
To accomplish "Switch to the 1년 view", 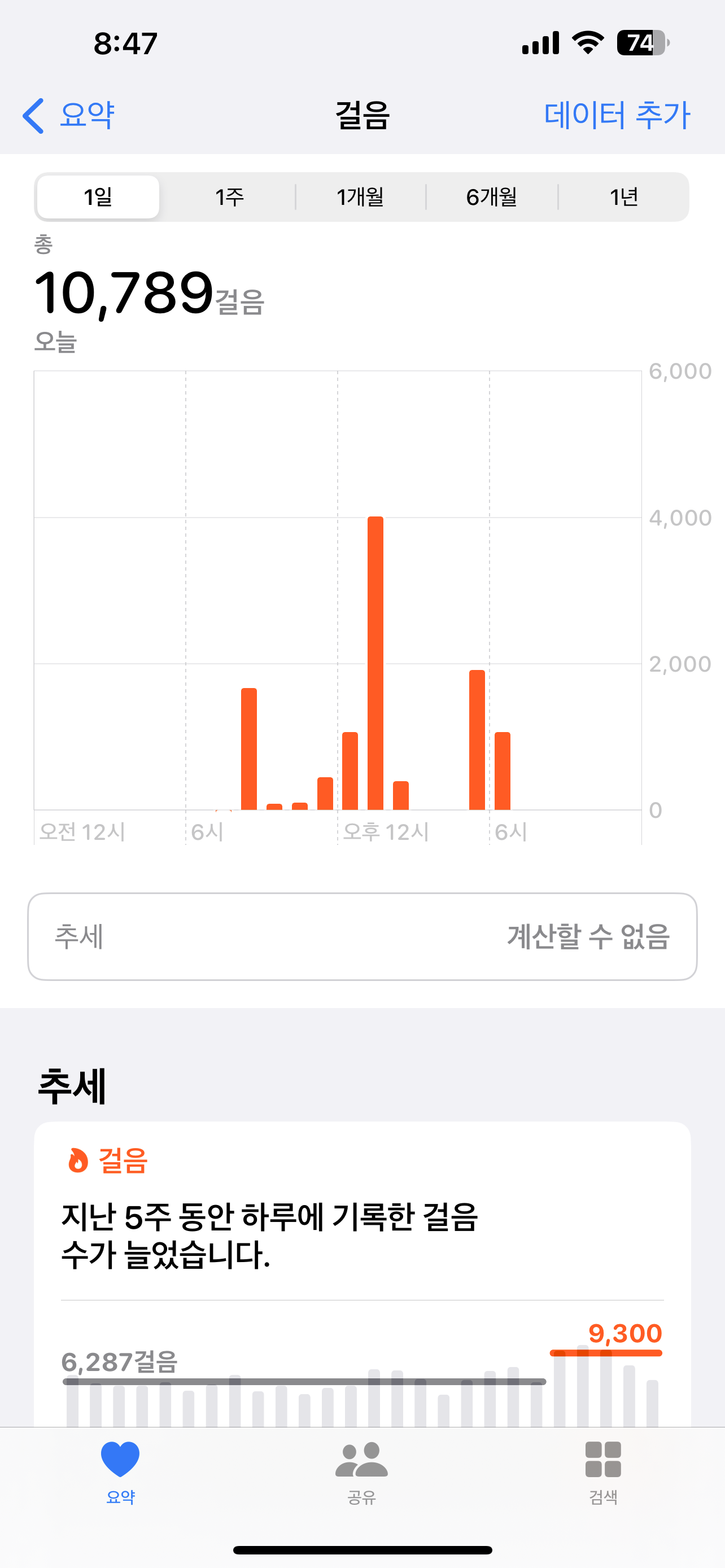I will click(624, 197).
